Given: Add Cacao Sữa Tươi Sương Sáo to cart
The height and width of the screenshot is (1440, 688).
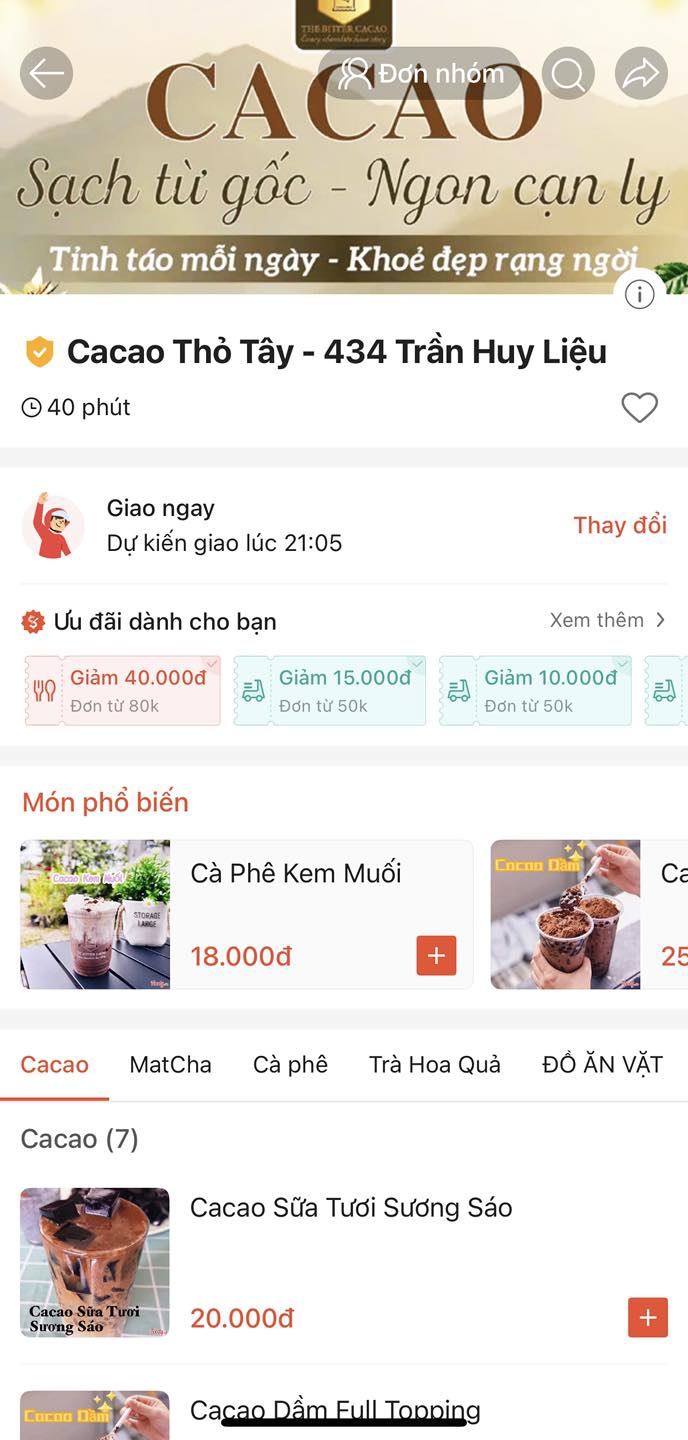Looking at the screenshot, I should coord(647,1318).
